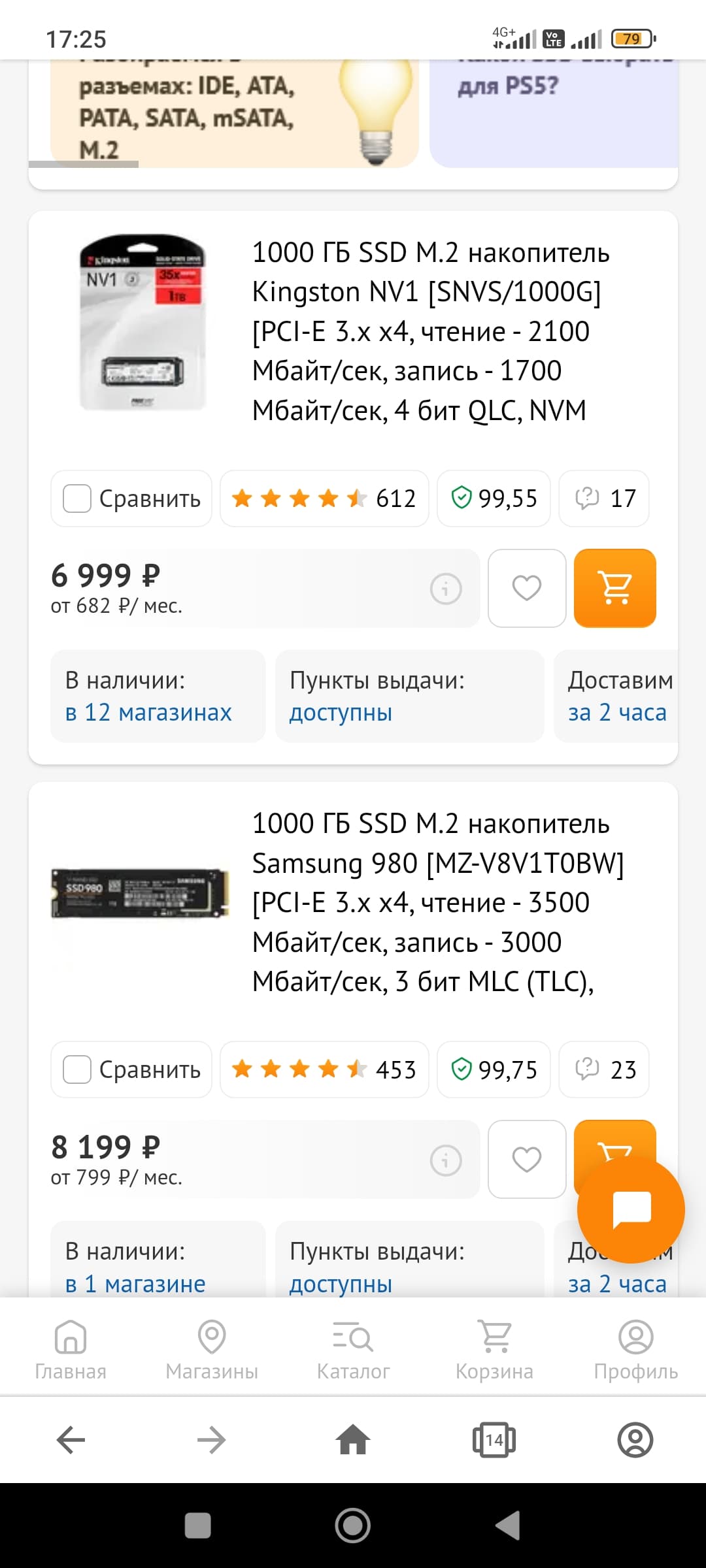Open browser tabs overview showing 14

tap(494, 1440)
